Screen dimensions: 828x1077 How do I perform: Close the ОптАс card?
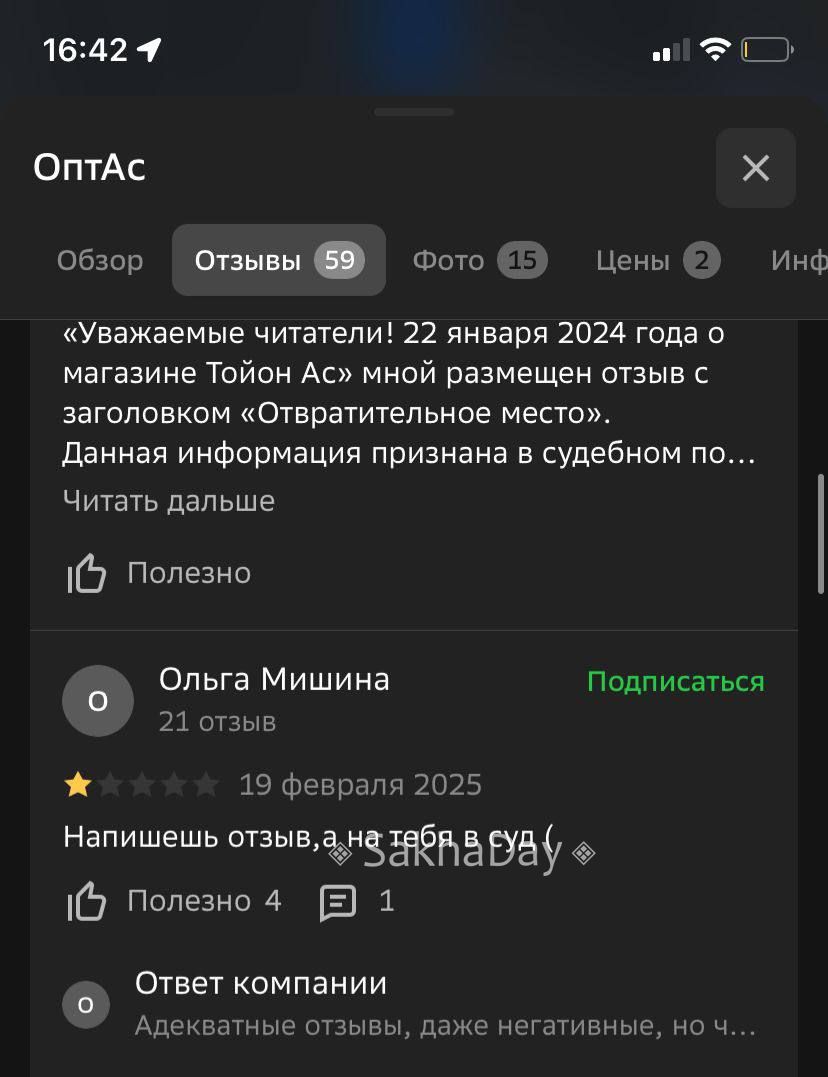(x=755, y=168)
